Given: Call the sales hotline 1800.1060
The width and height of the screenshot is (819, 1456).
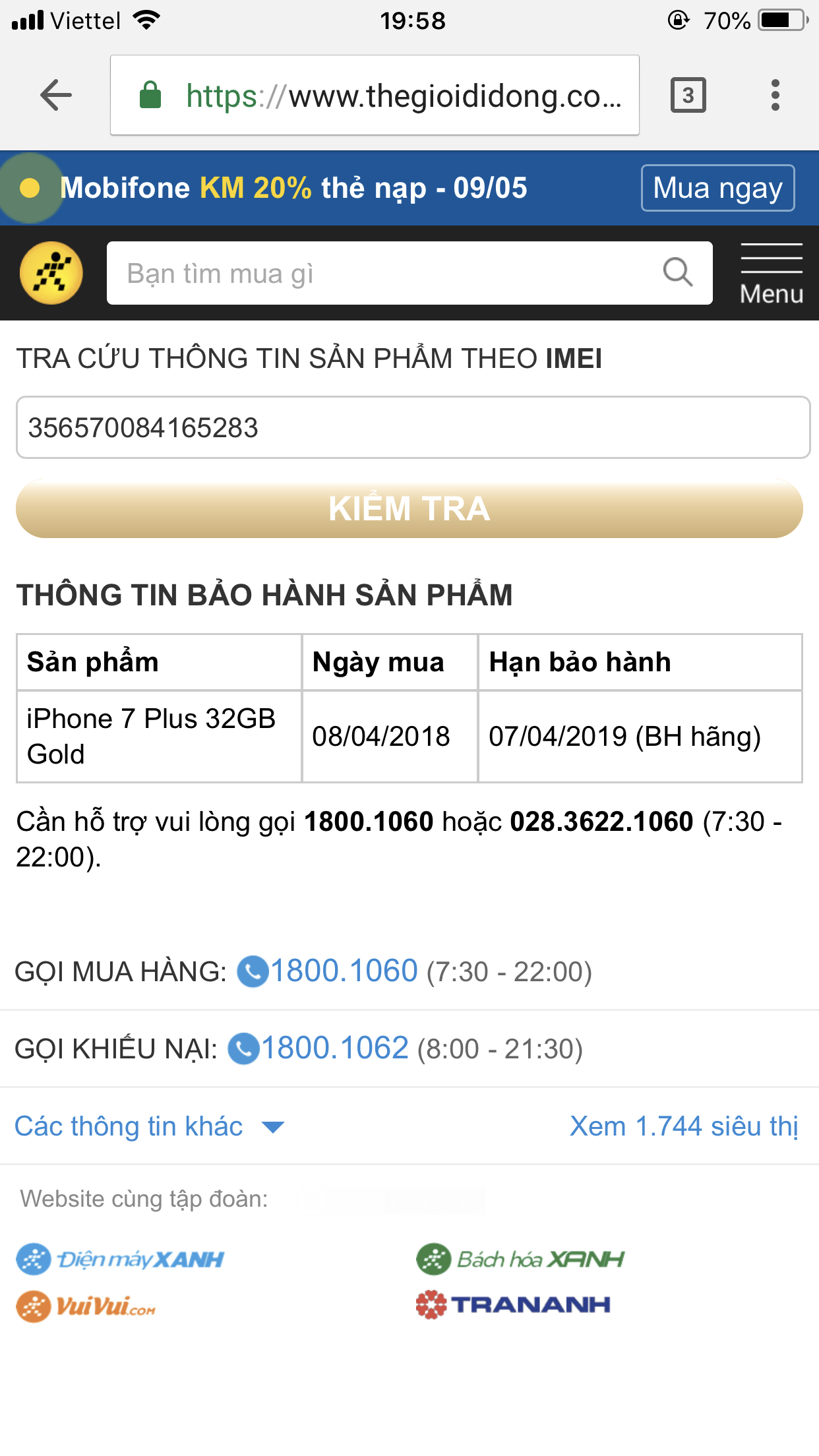Looking at the screenshot, I should 343,971.
